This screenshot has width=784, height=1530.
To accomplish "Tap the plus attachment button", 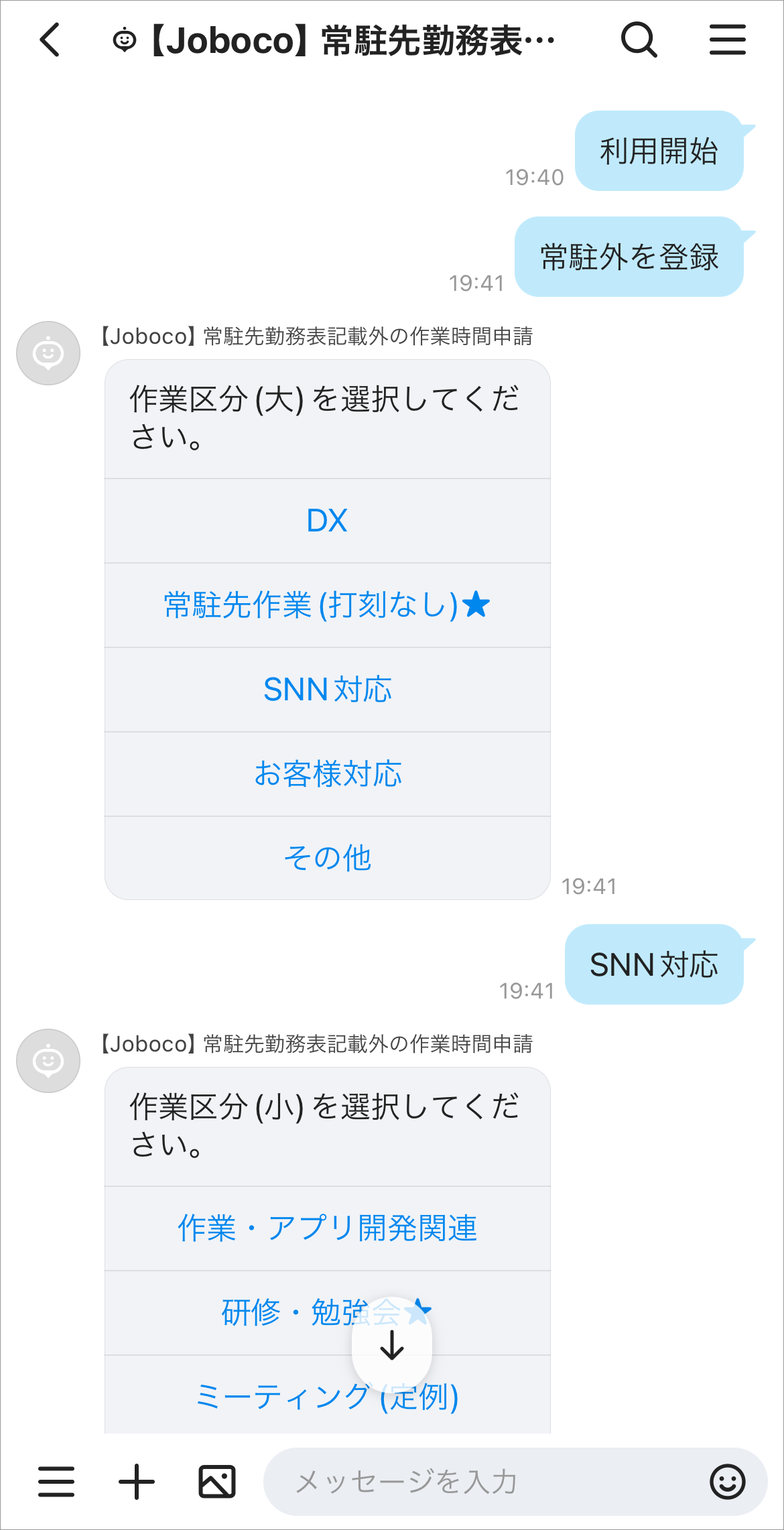I will [x=137, y=1482].
